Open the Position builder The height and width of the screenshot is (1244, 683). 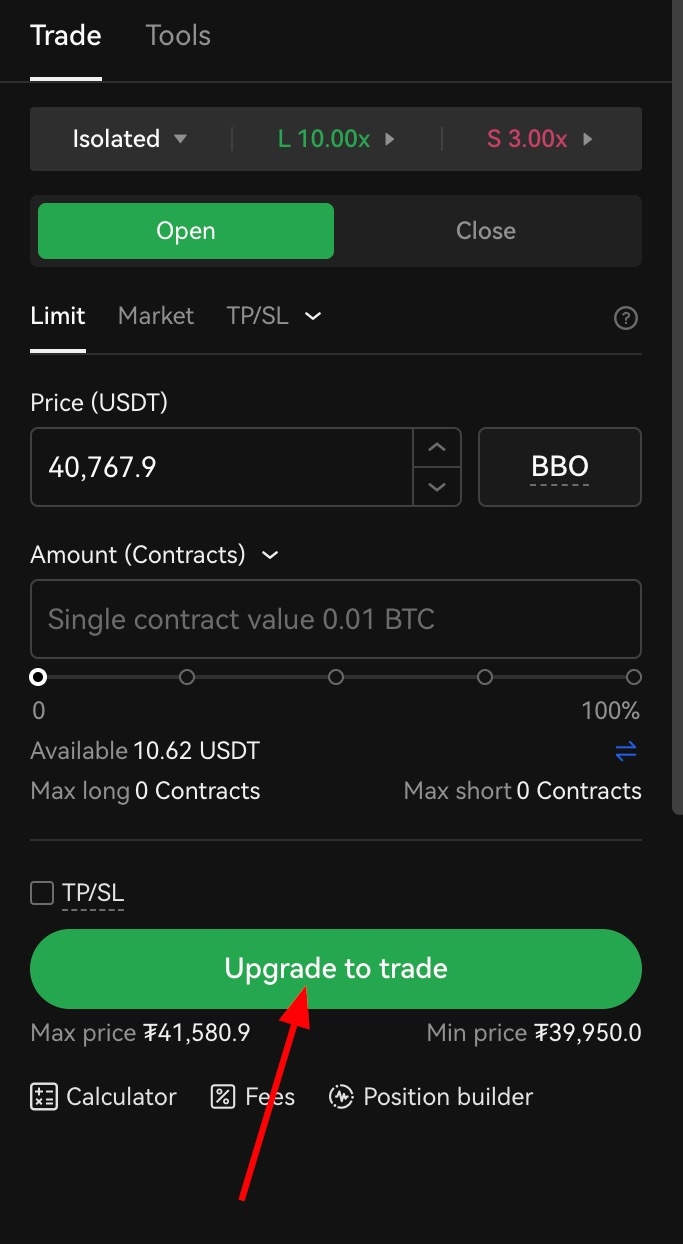[431, 1097]
